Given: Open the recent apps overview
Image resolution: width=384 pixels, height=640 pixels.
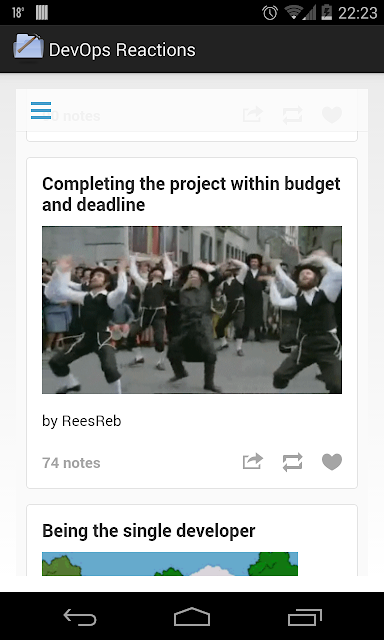Looking at the screenshot, I should pyautogui.click(x=304, y=617).
